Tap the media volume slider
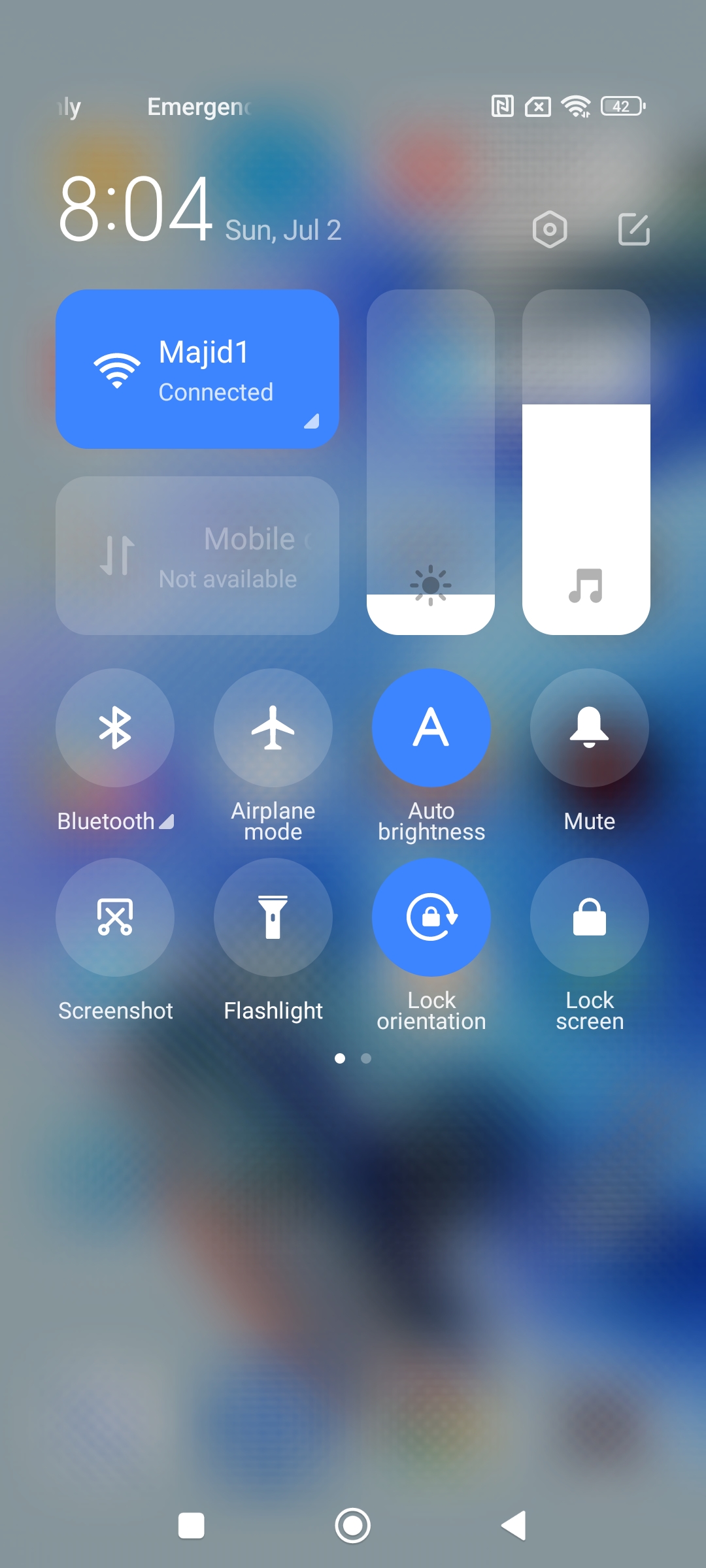706x1568 pixels. [x=586, y=462]
